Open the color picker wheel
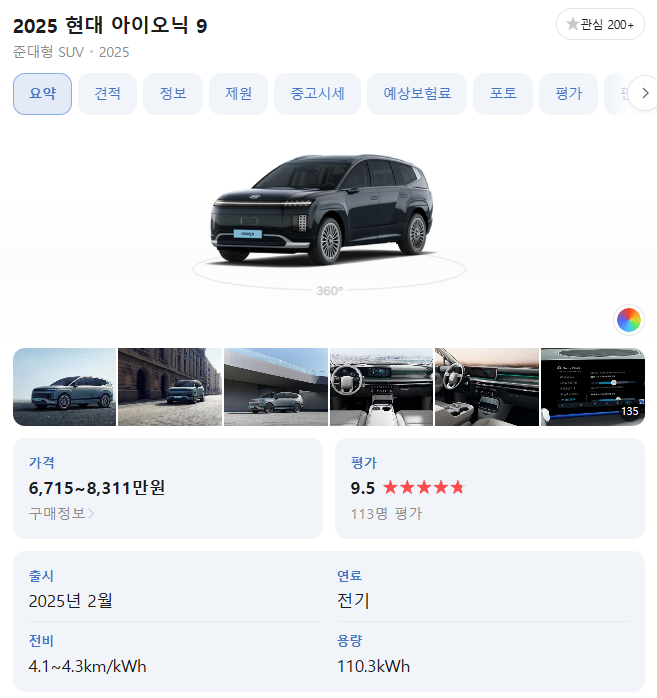Screen dimensions: 657x698 629,320
